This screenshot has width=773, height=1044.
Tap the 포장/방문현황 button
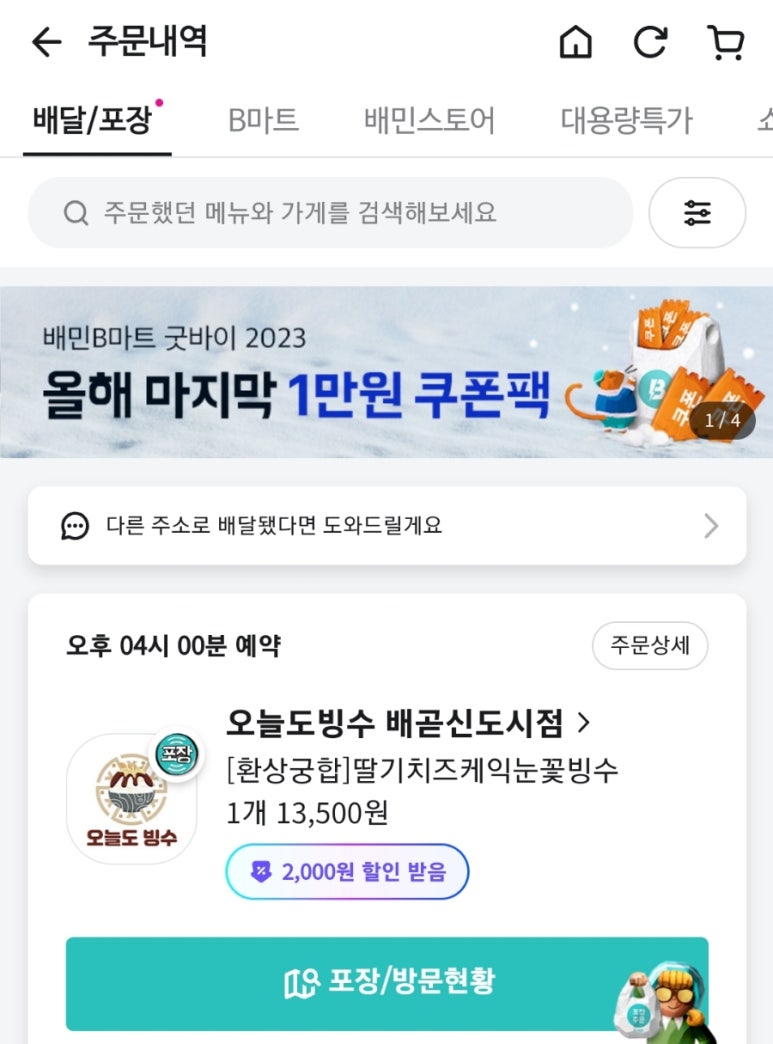coord(386,983)
